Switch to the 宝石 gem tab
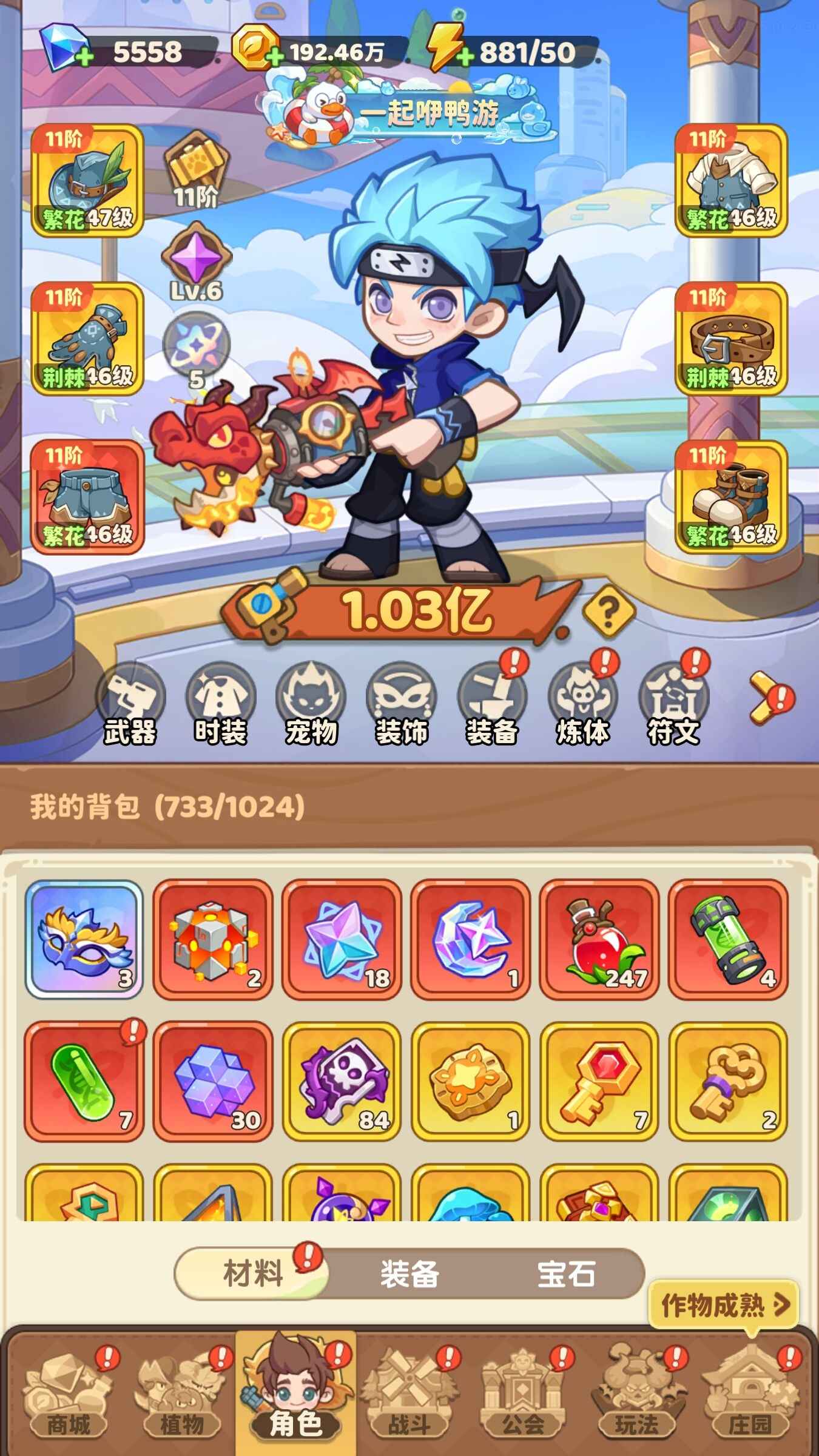 tap(565, 1273)
